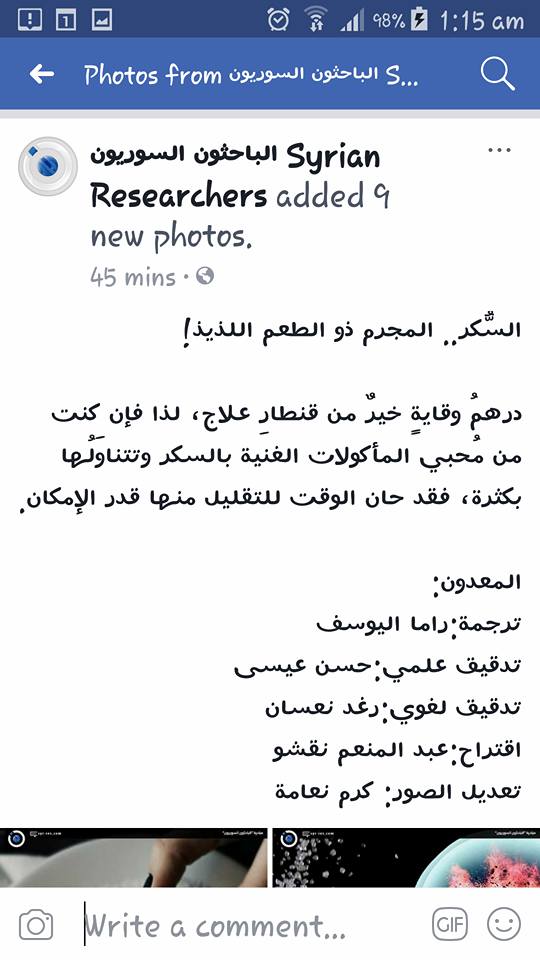Image resolution: width=540 pixels, height=960 pixels.
Task: Open the emoji smiley picker
Action: tap(504, 924)
